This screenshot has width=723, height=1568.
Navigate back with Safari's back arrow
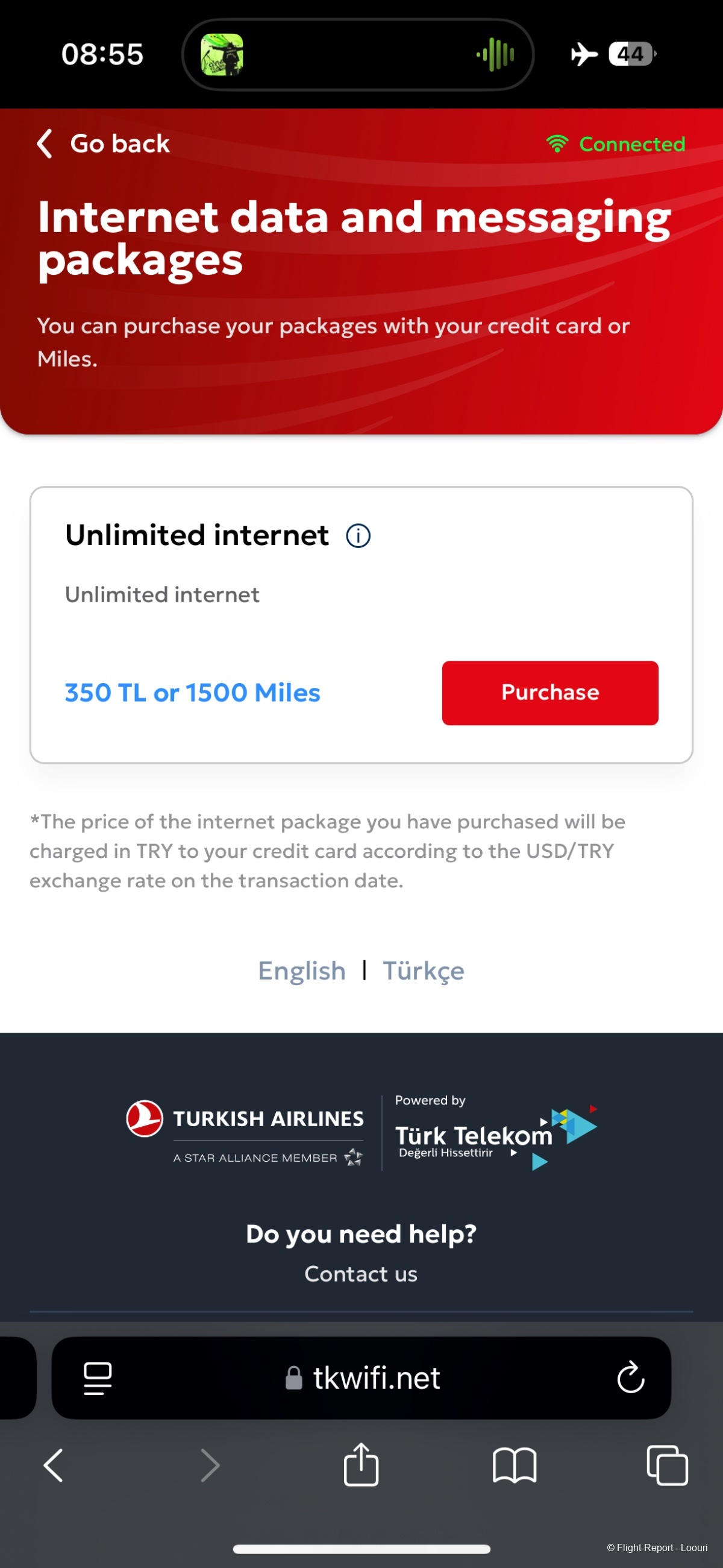coord(54,1464)
